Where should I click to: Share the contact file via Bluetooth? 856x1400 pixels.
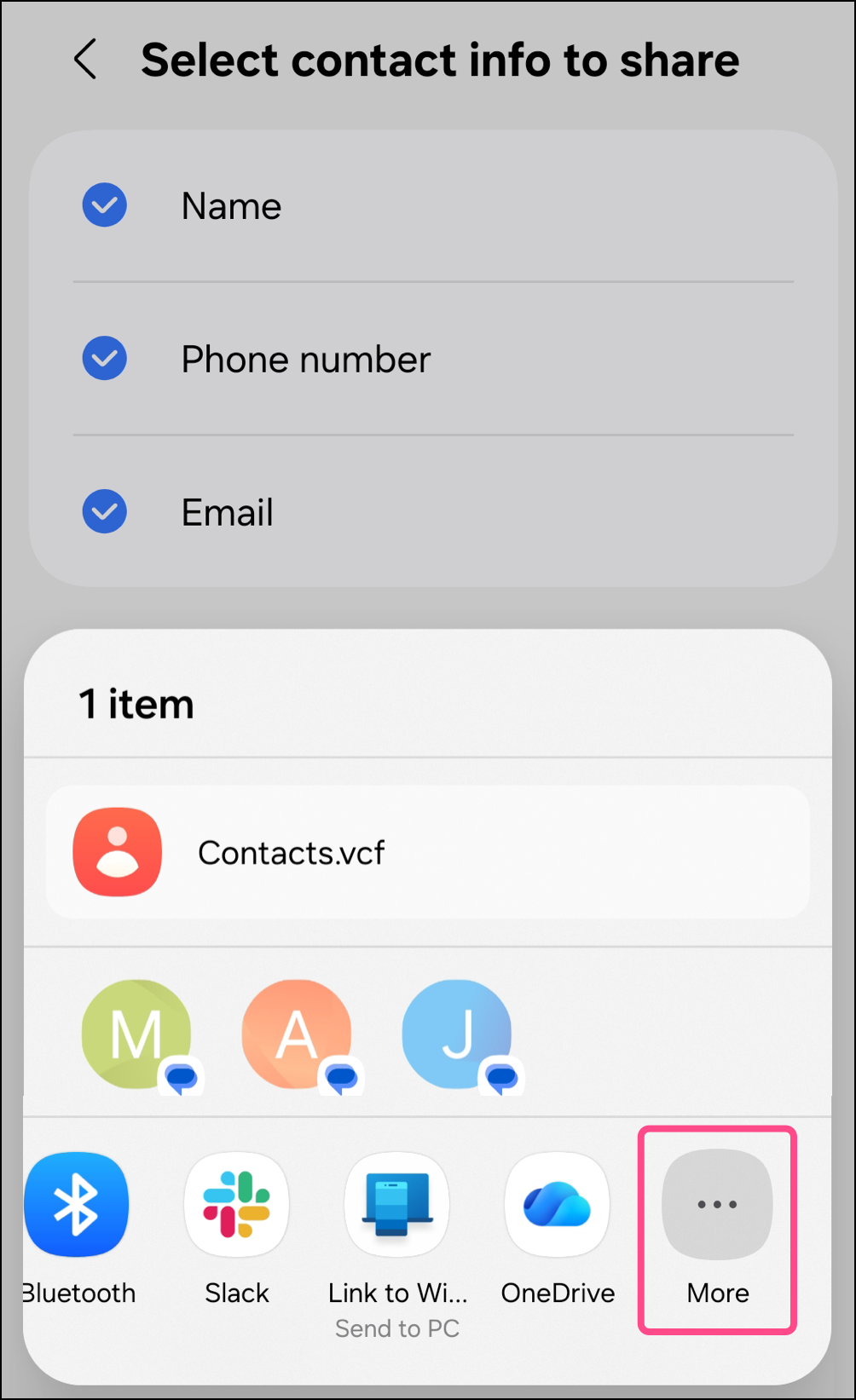[77, 1205]
